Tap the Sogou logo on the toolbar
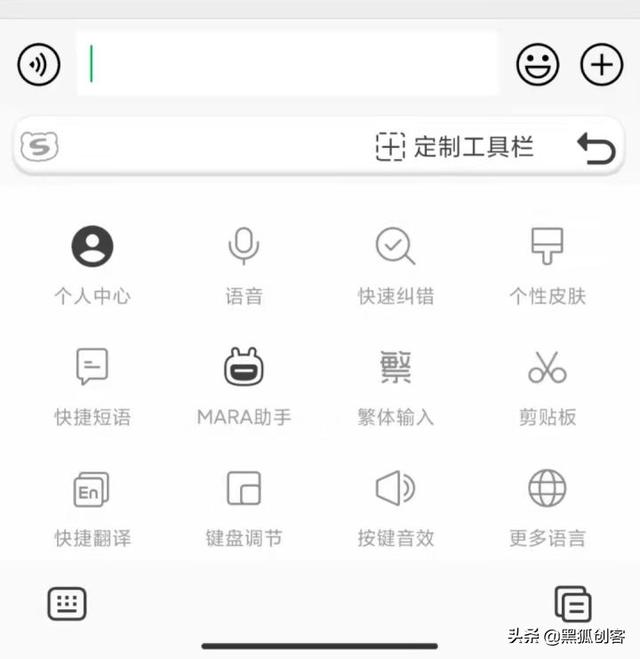The image size is (640, 659). (40, 148)
